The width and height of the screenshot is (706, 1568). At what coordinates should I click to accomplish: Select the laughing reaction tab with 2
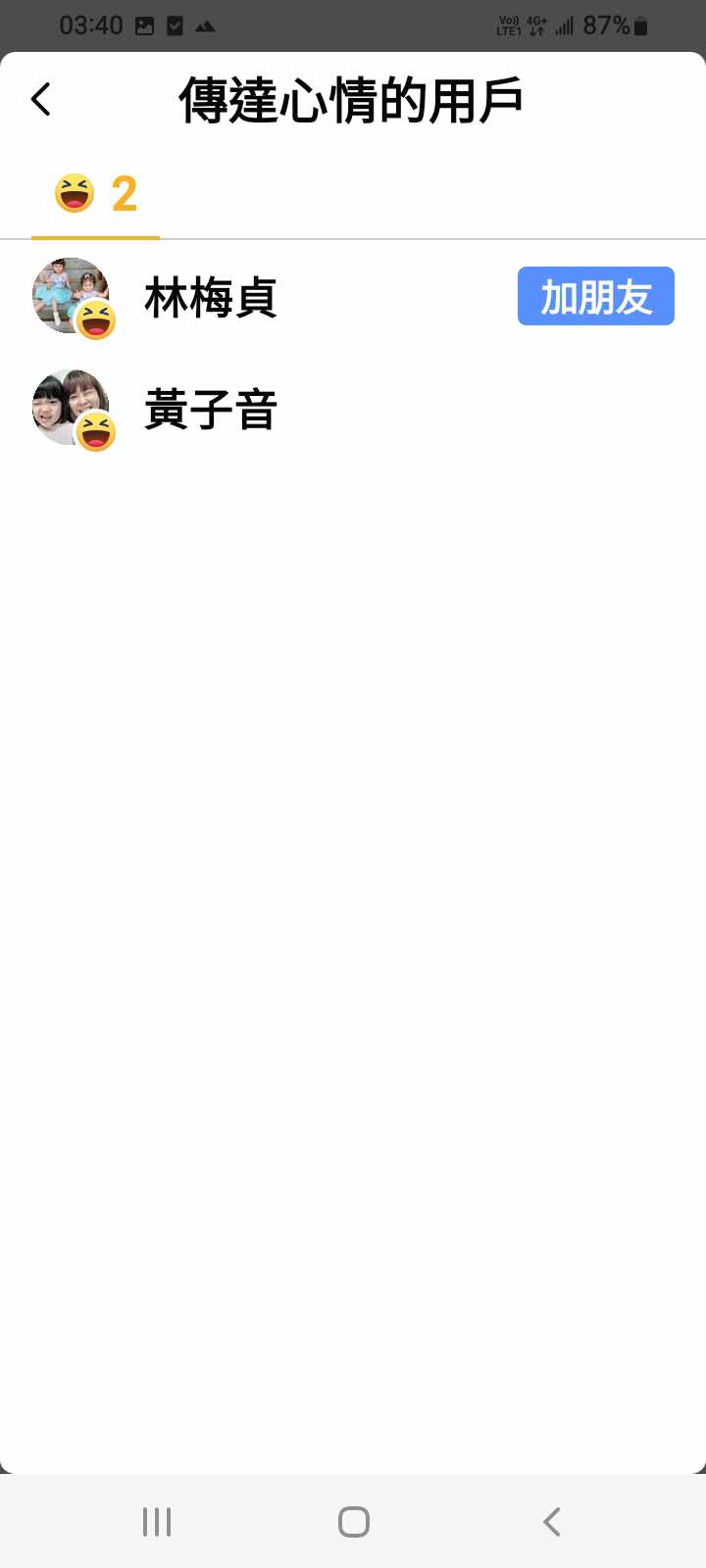point(95,194)
